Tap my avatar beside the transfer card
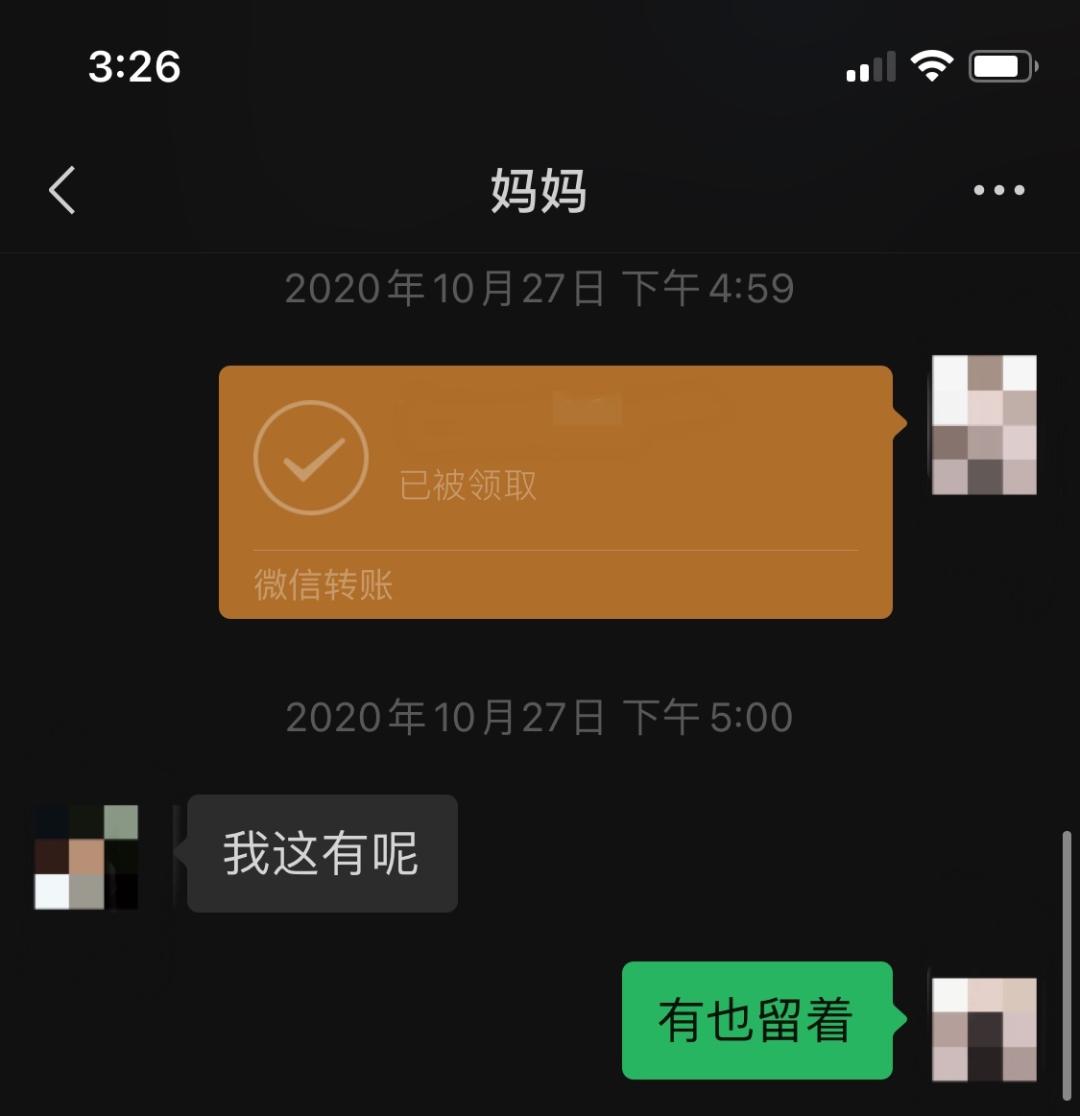This screenshot has width=1080, height=1116. pyautogui.click(x=984, y=425)
